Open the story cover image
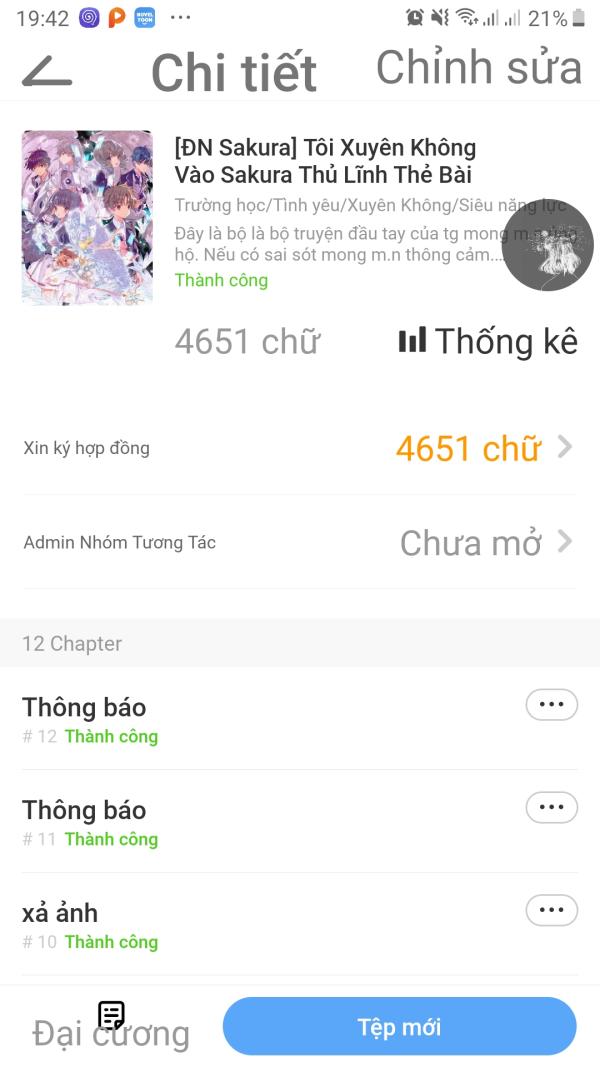 [87, 217]
